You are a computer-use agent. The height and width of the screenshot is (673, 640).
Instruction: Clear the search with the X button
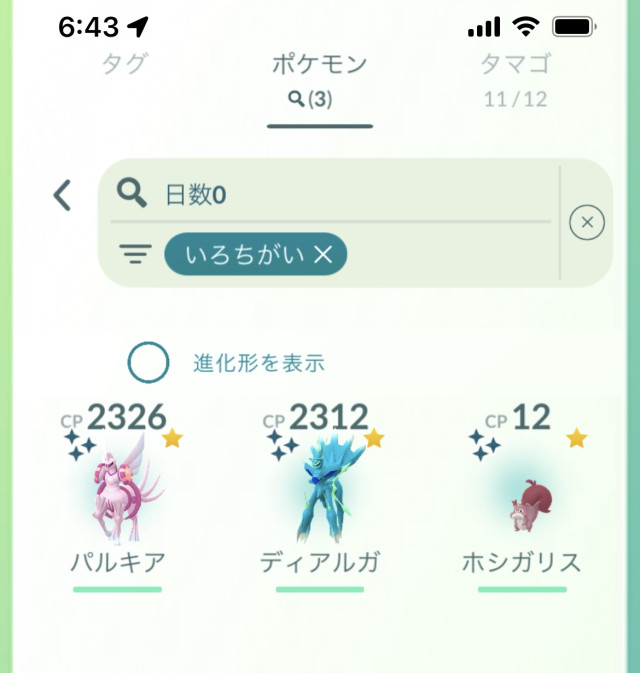pyautogui.click(x=587, y=223)
